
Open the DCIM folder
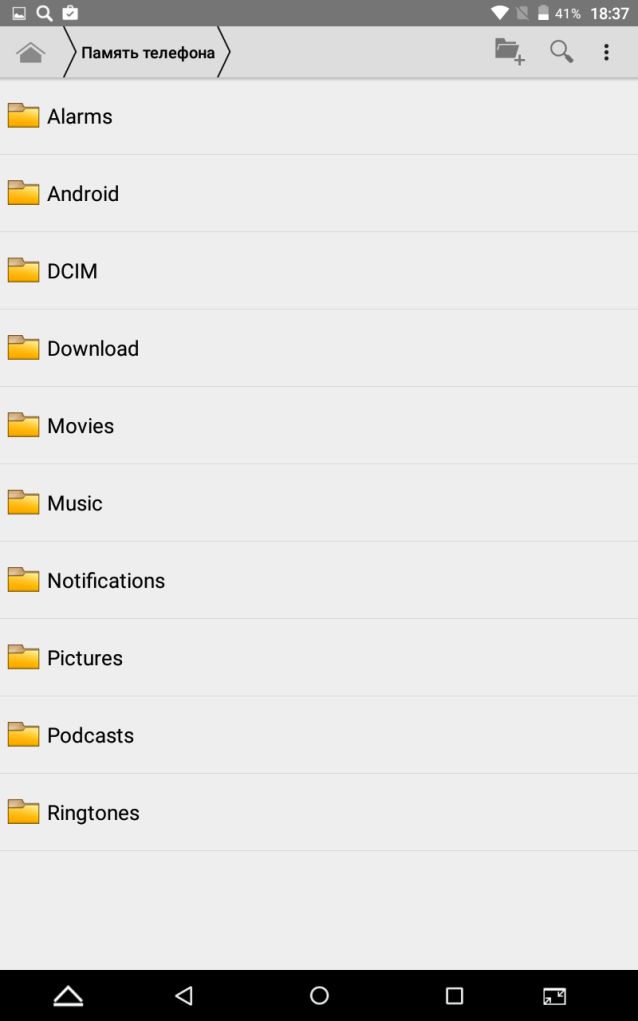coord(319,271)
